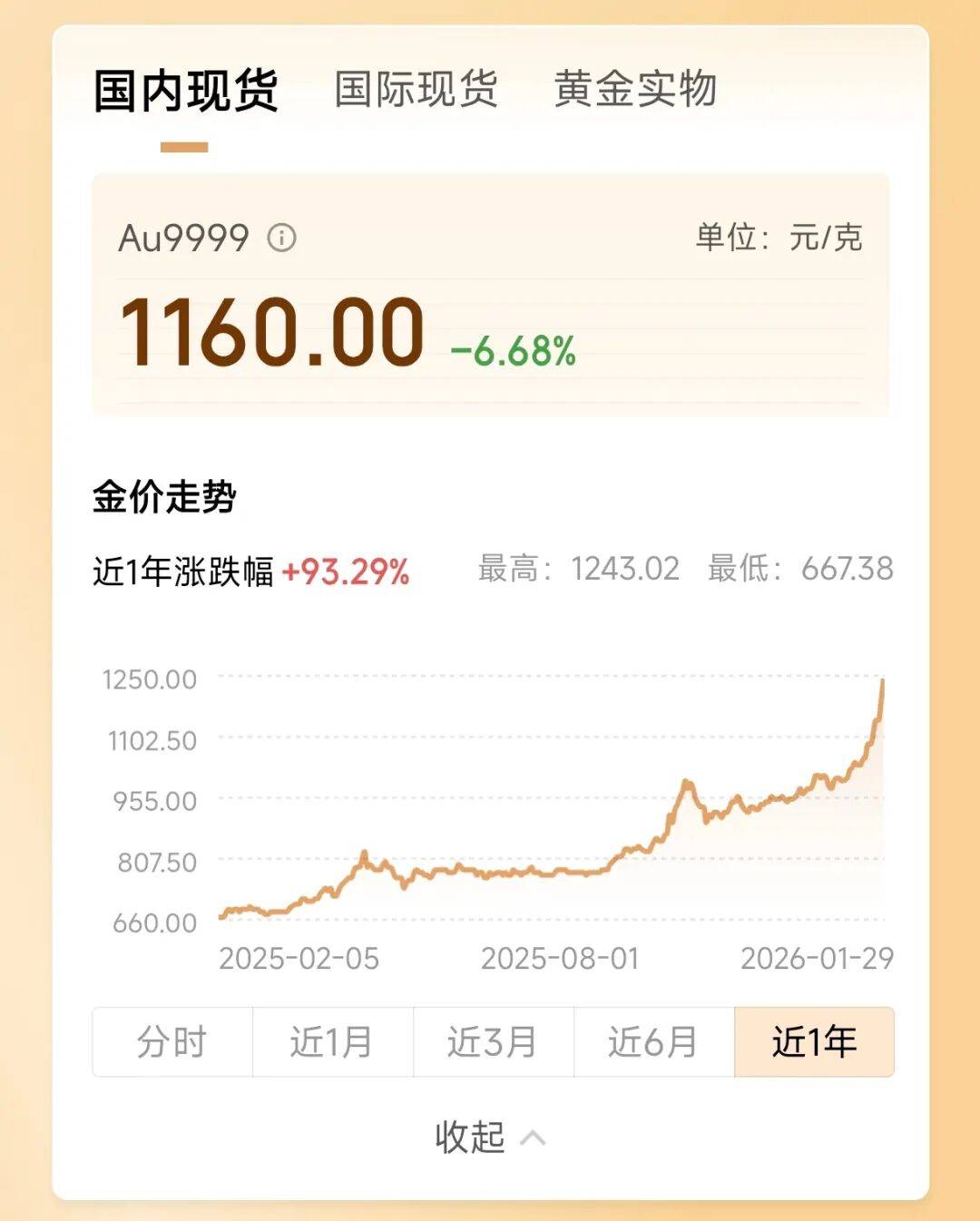
Task: Show the 分时 chart
Action: [172, 1042]
